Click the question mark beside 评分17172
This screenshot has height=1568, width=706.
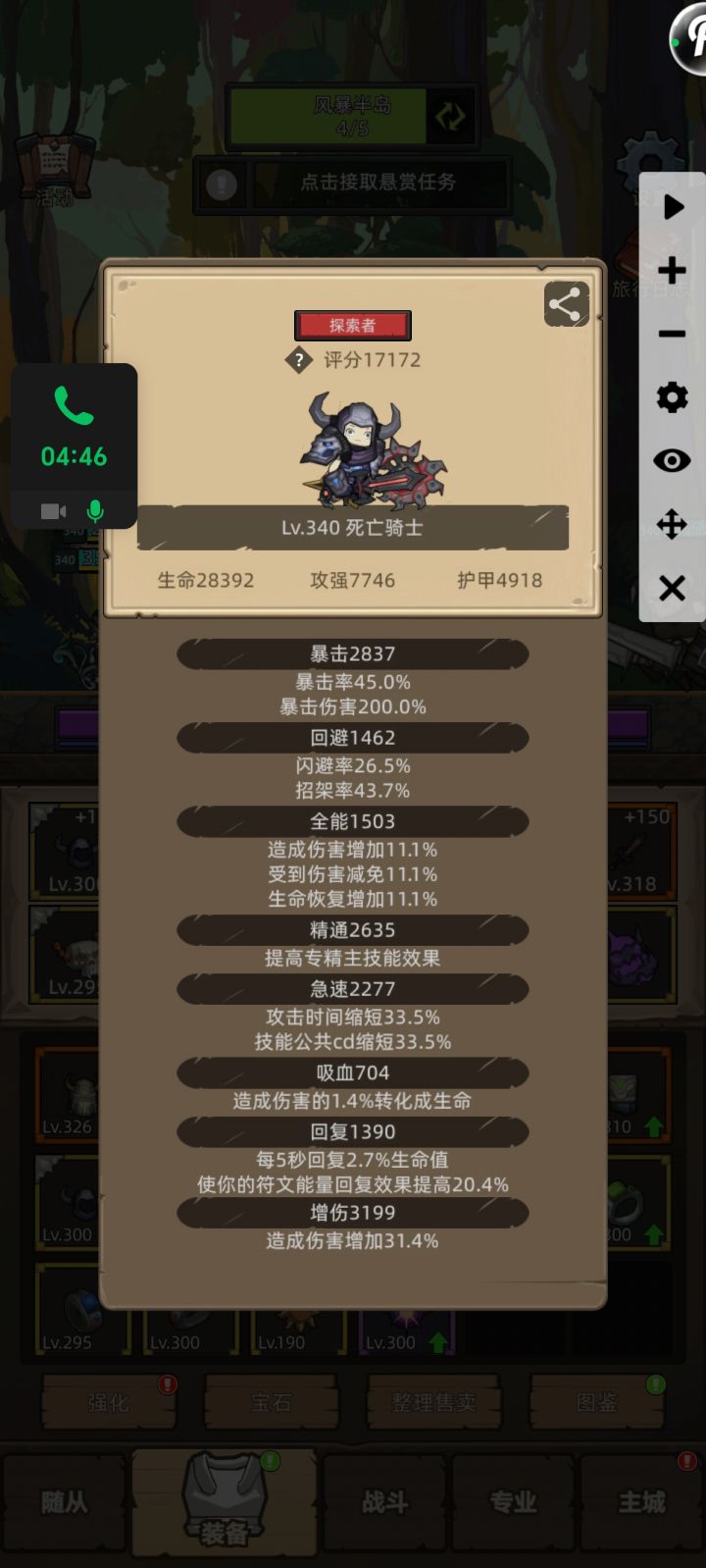[300, 361]
